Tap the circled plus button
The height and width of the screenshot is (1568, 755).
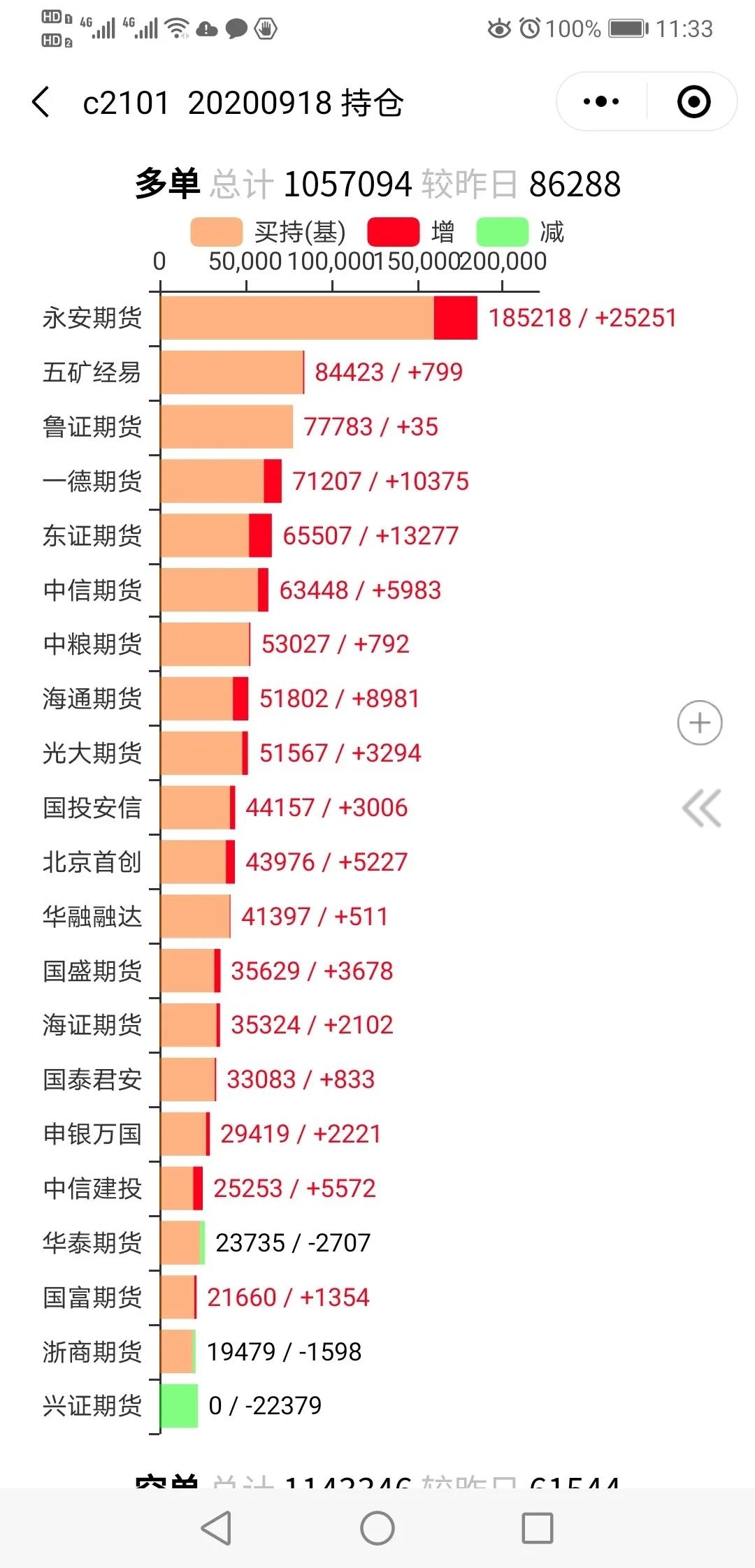tap(700, 723)
